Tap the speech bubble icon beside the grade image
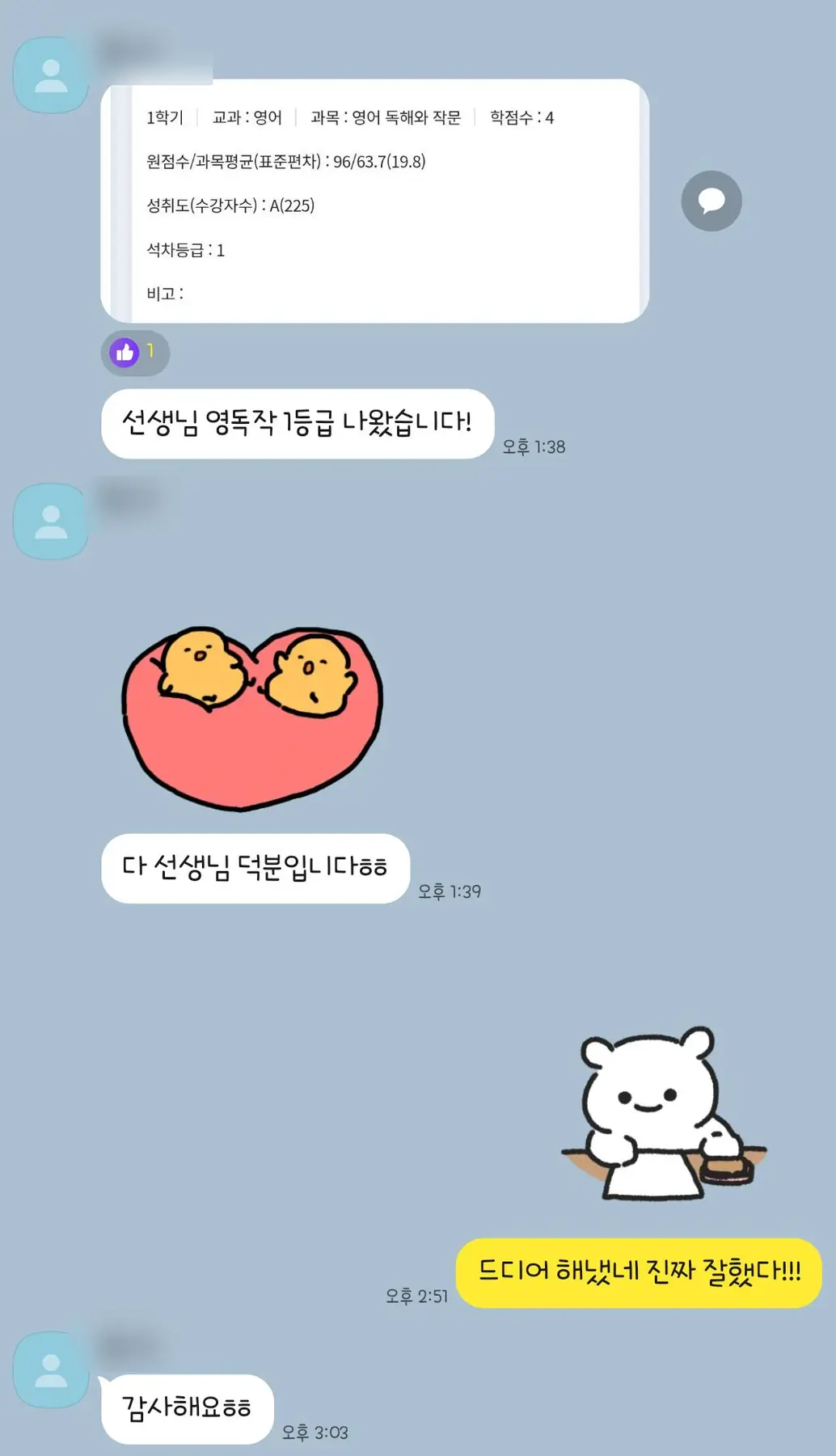This screenshot has width=836, height=1456. point(711,201)
